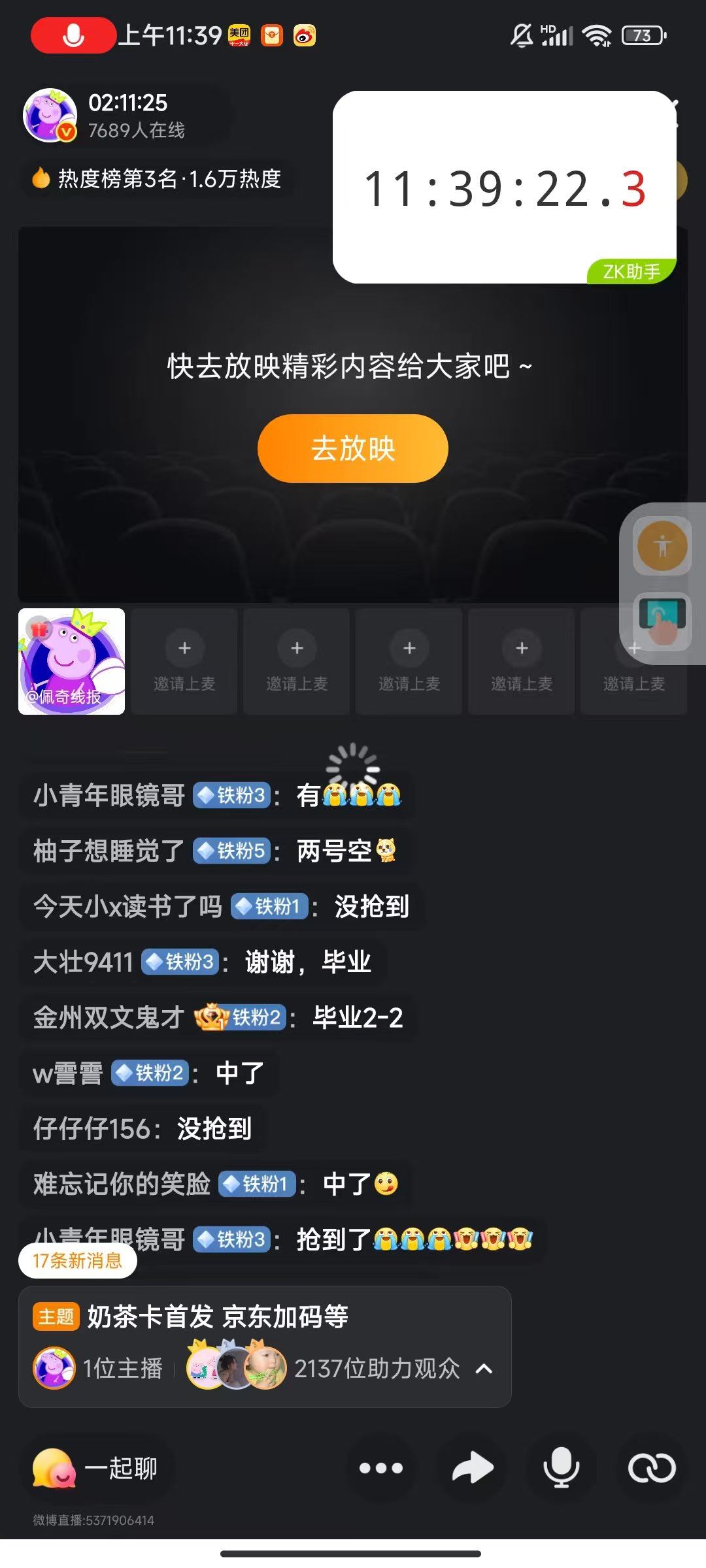
Task: Open the link connection icon at bottom right
Action: tap(651, 1469)
